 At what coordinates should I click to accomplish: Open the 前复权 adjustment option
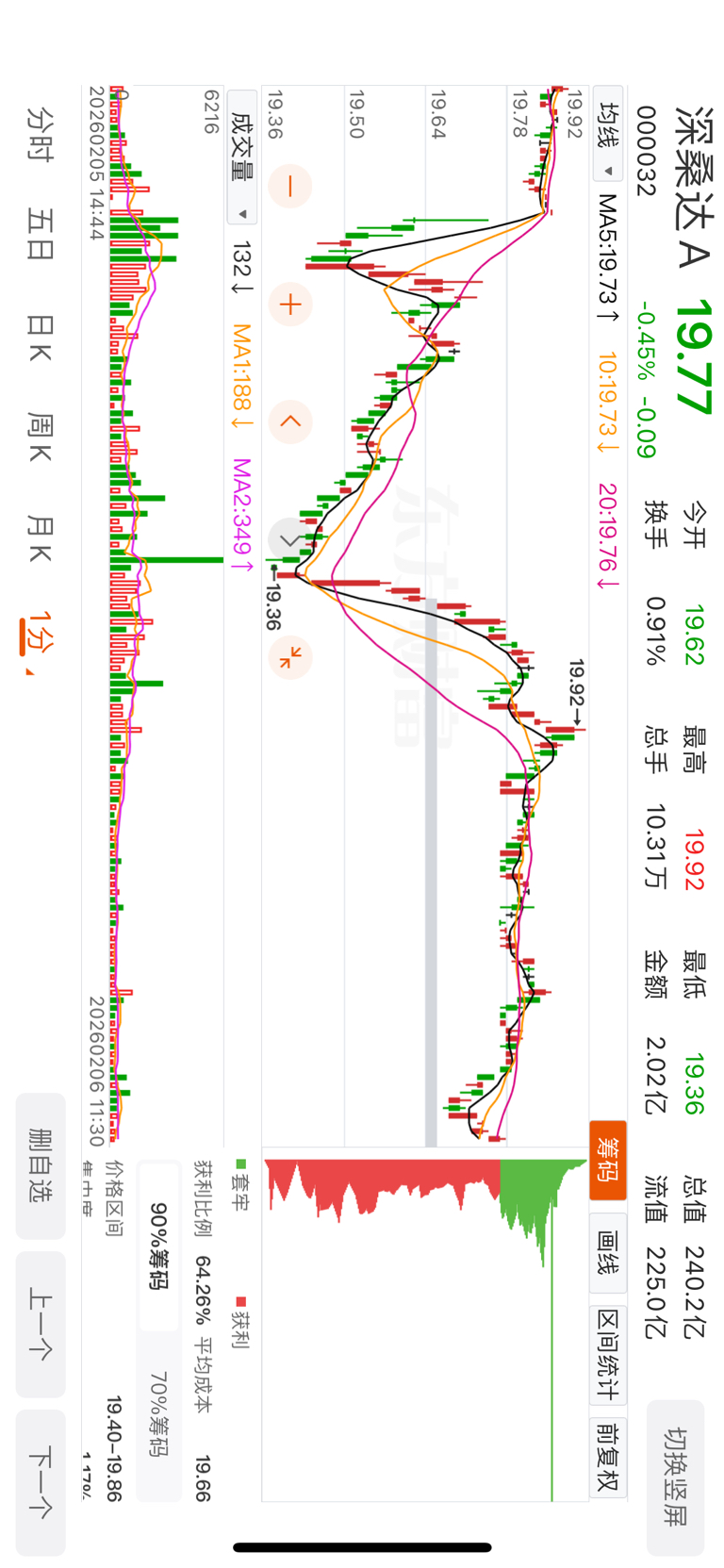click(x=608, y=1457)
